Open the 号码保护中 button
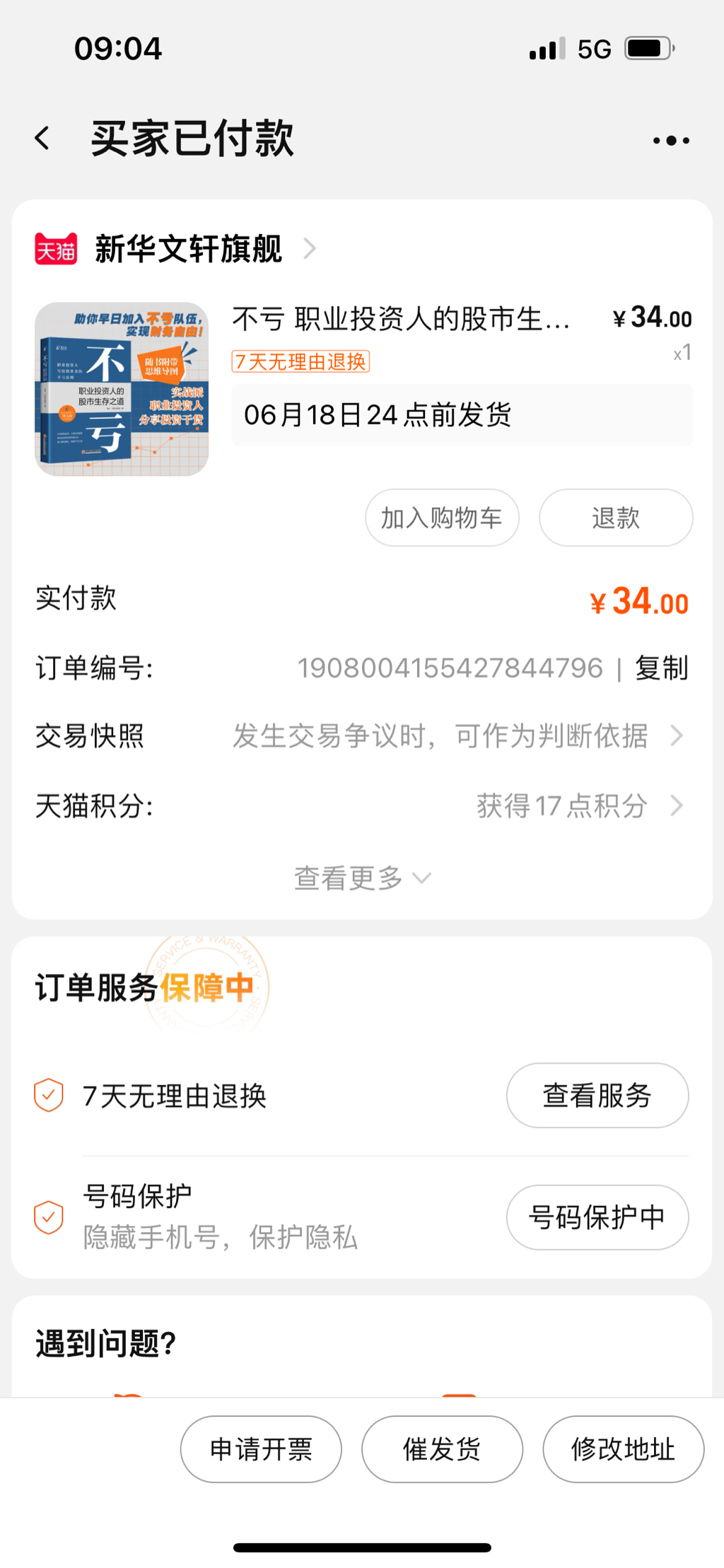 pos(597,1217)
